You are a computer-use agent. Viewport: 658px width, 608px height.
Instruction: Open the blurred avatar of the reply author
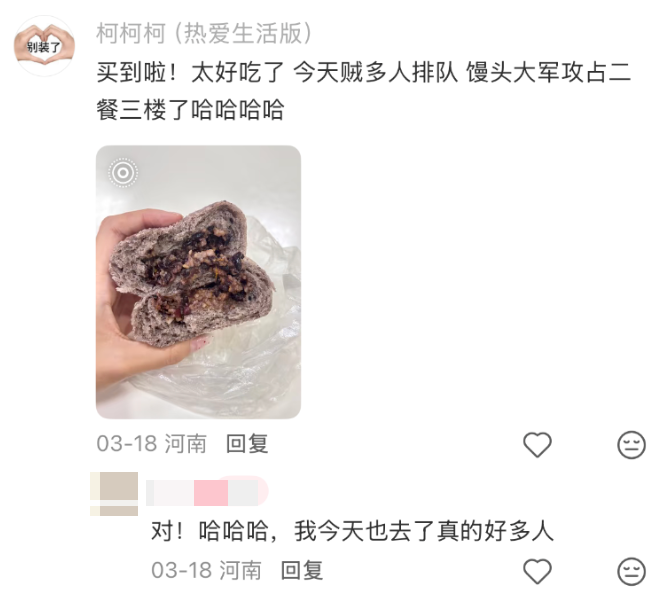114,494
